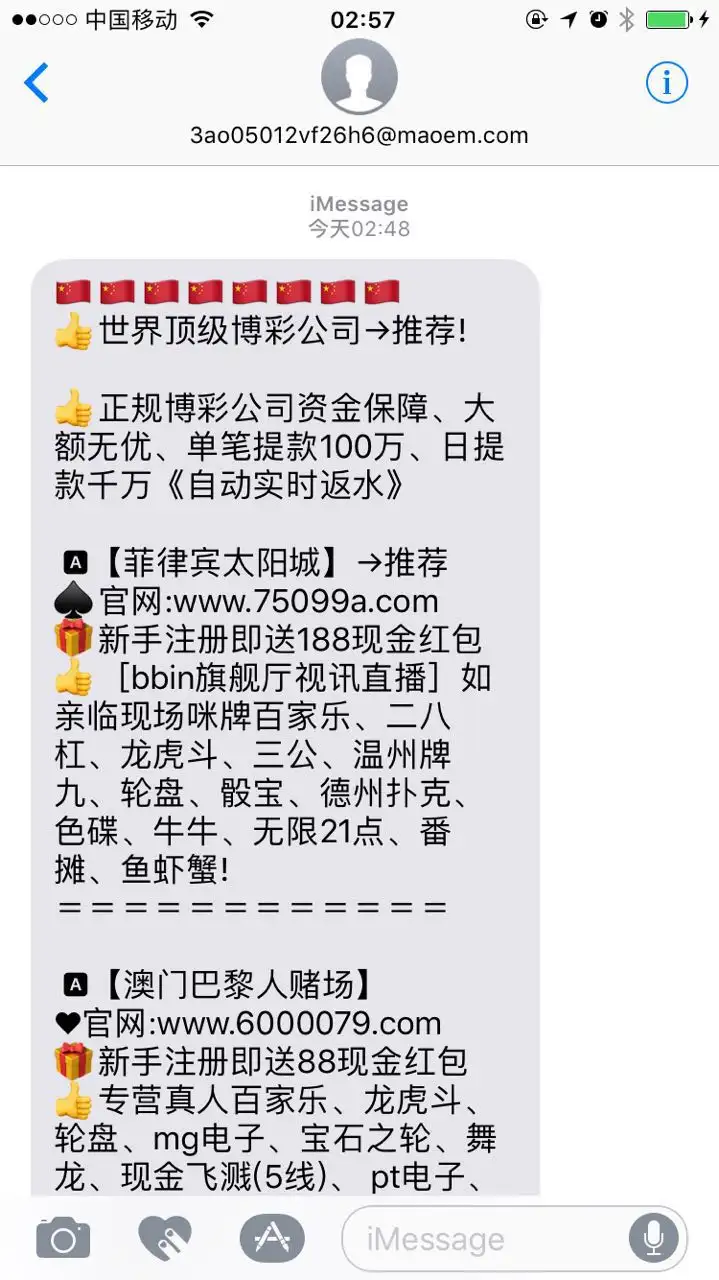Open the iMessage App Store drawer
The image size is (719, 1280).
click(x=272, y=1240)
